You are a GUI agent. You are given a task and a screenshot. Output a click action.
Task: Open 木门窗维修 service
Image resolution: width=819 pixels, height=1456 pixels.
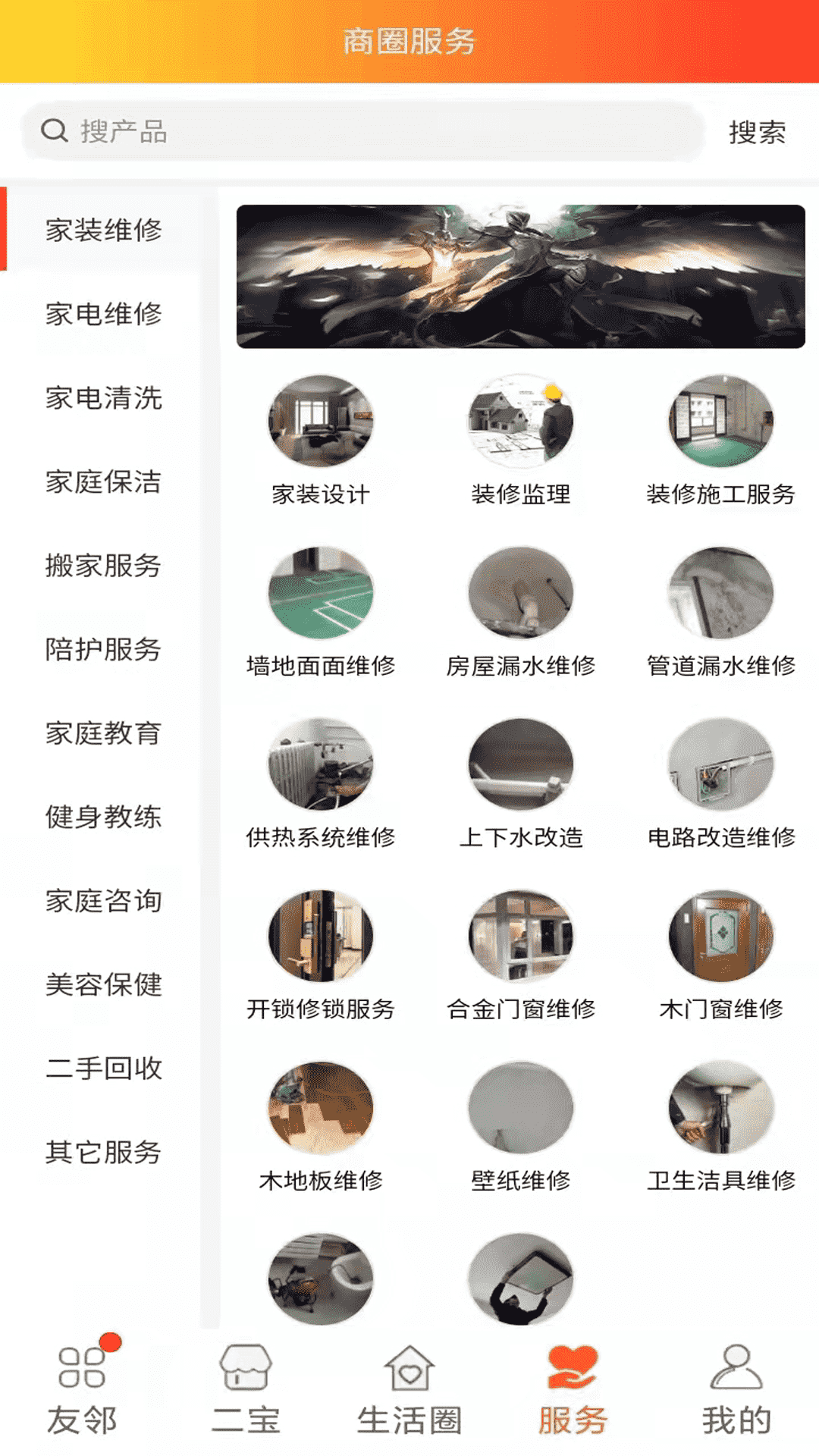click(719, 937)
